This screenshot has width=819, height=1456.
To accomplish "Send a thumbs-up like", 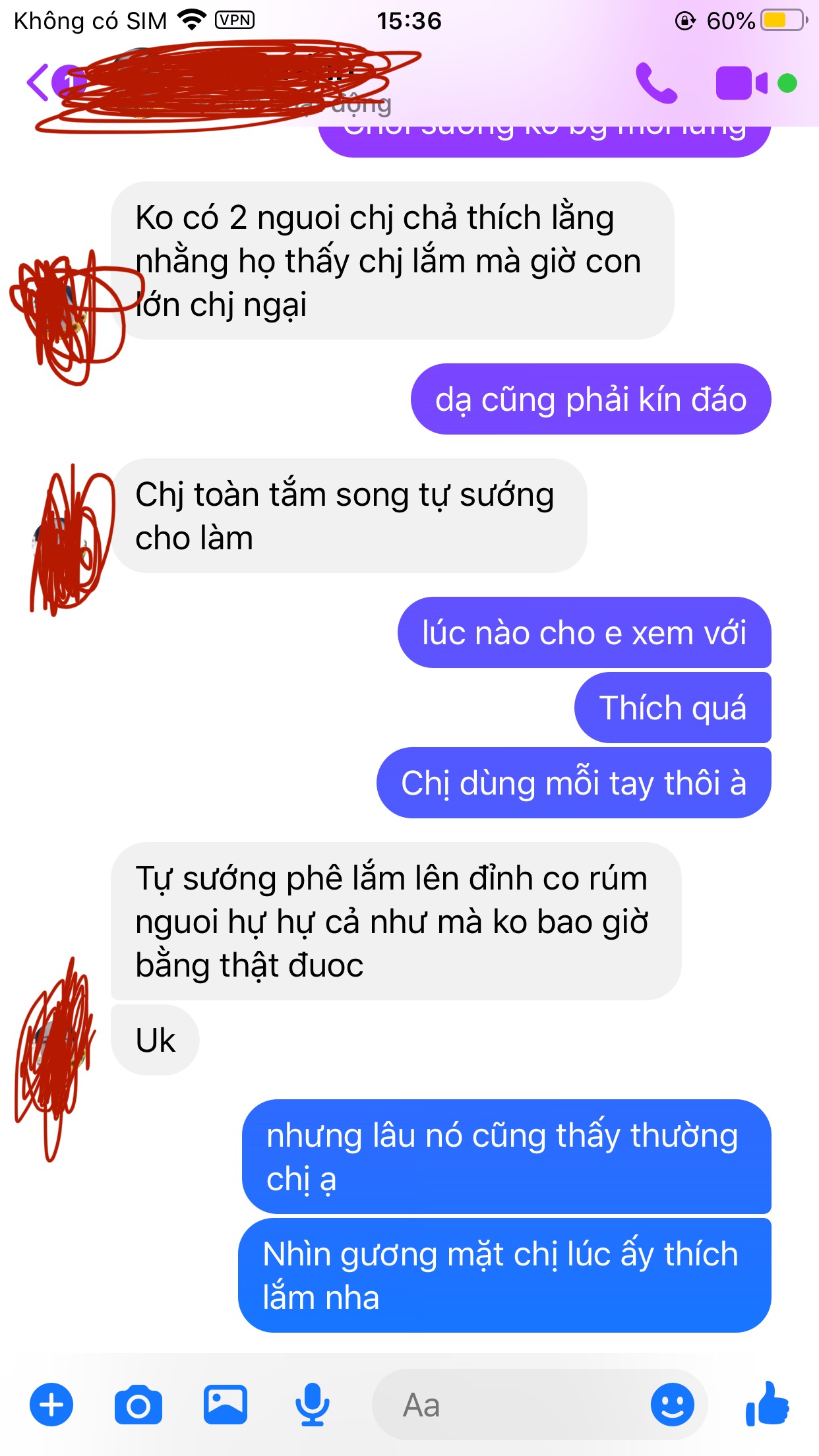I will [x=768, y=1404].
